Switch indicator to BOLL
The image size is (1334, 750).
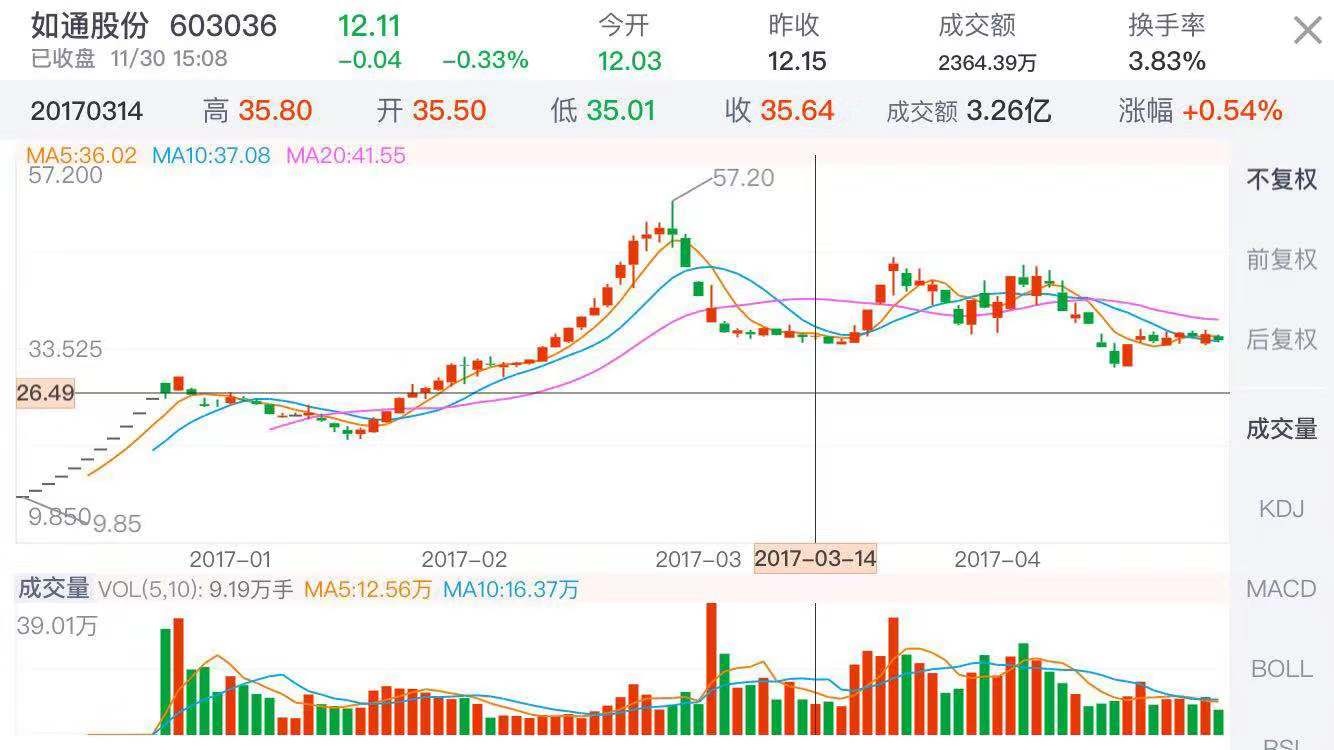click(x=1281, y=668)
